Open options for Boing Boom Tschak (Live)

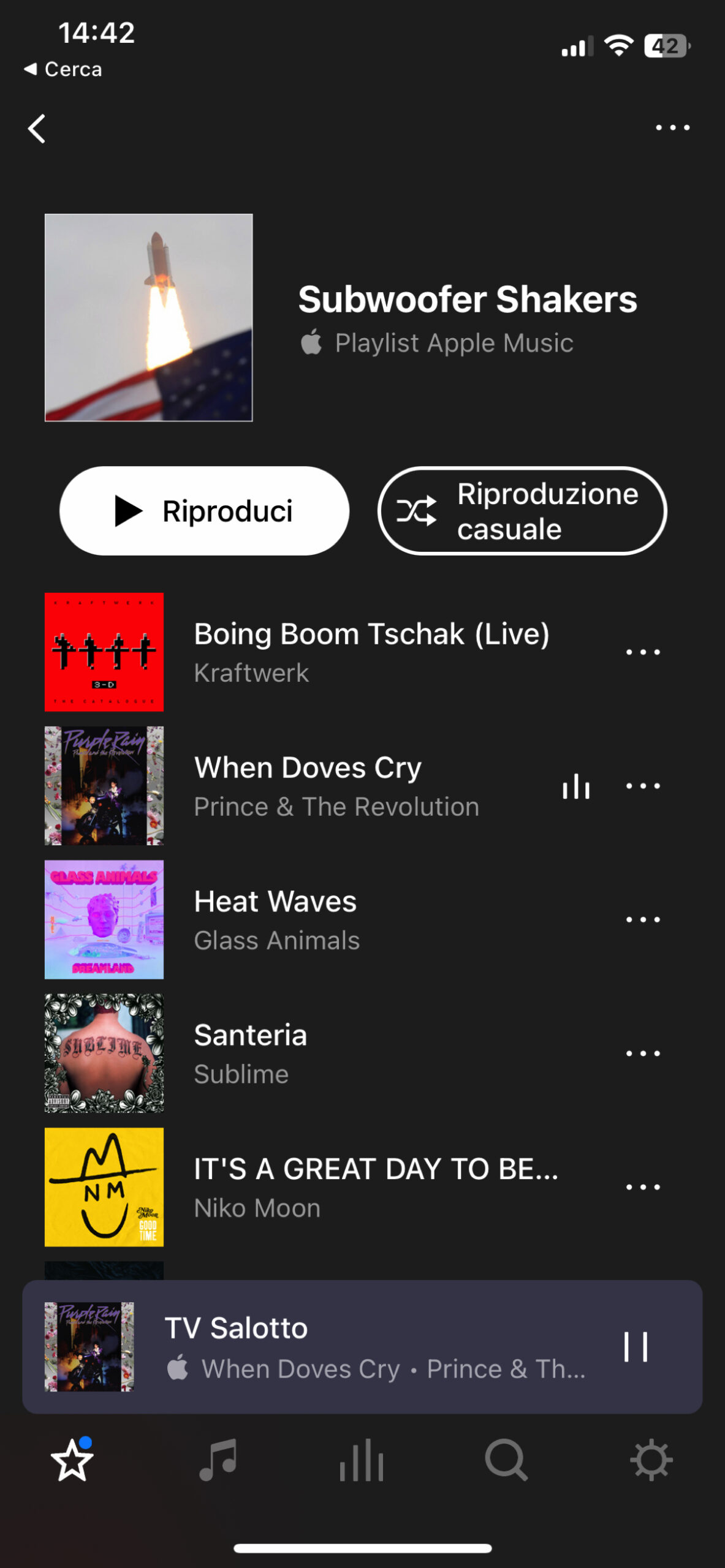pos(642,652)
